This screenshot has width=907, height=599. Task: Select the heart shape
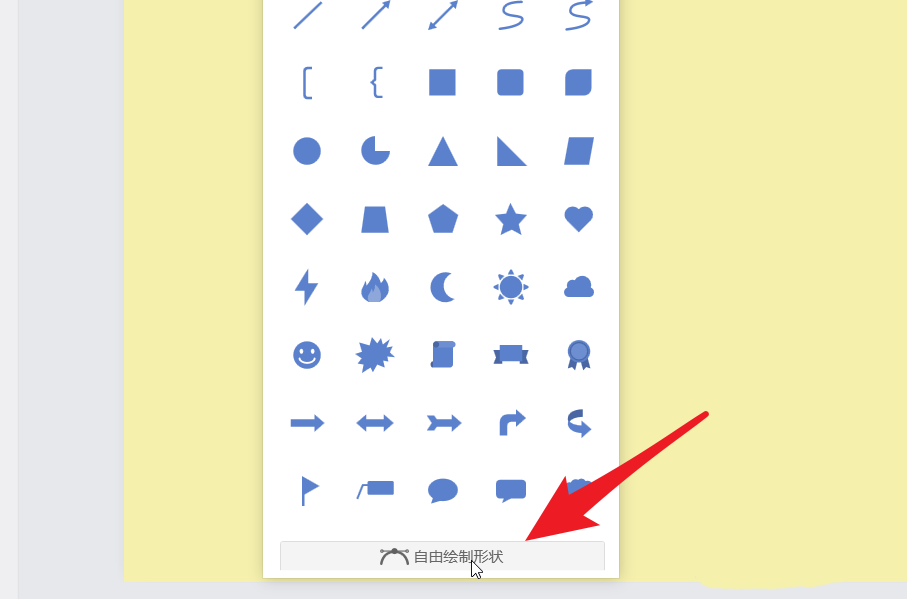pyautogui.click(x=579, y=218)
